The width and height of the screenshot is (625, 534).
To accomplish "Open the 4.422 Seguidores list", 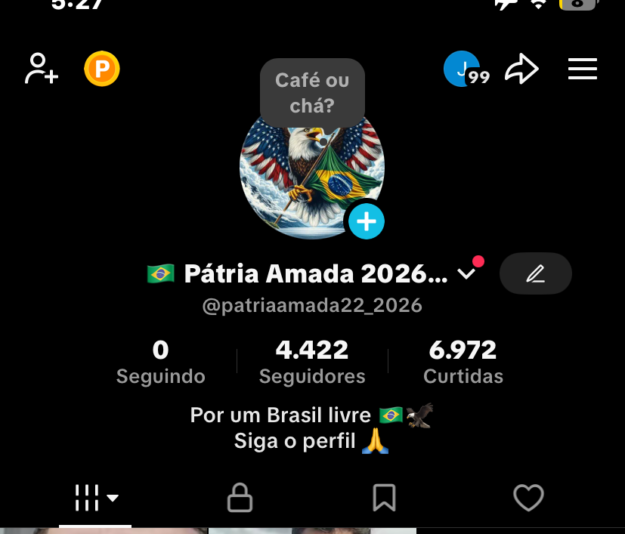I will coord(312,362).
